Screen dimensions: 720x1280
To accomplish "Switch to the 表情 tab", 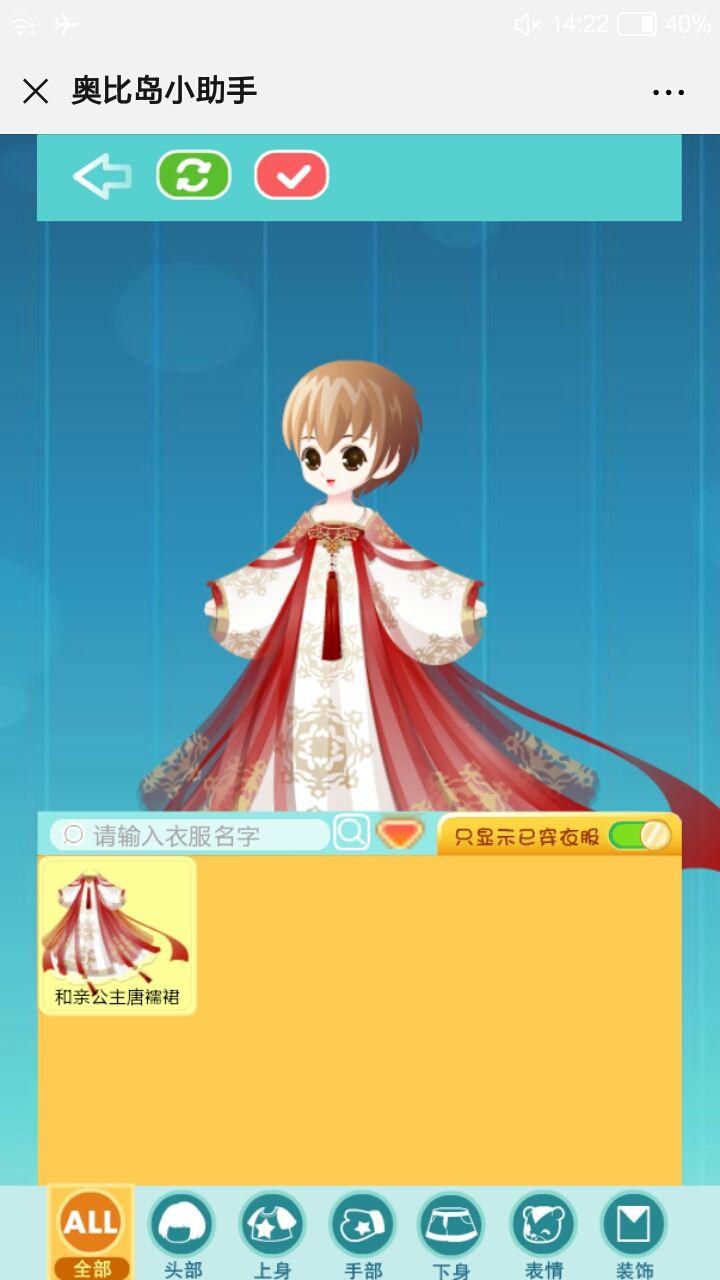I will (543, 1232).
